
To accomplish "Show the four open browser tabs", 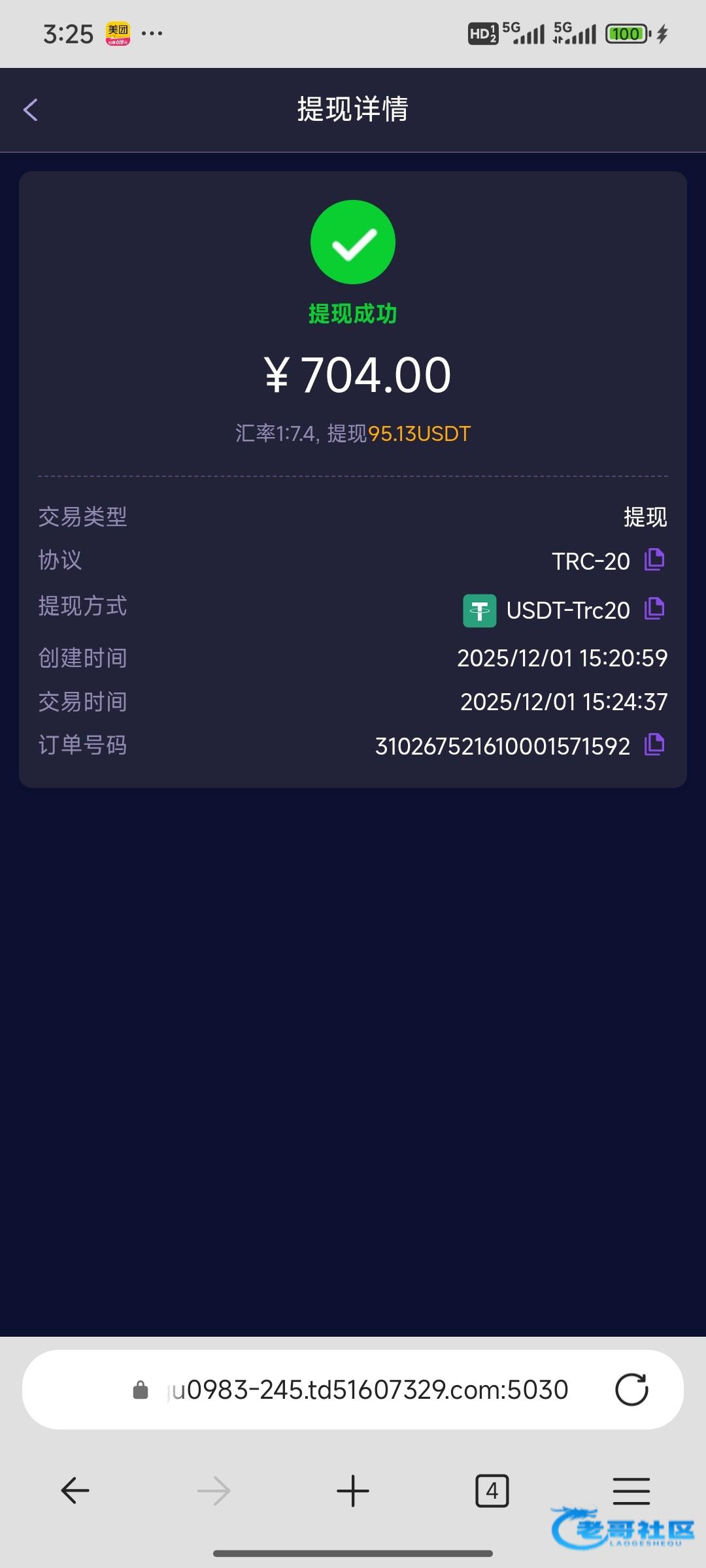I will pyautogui.click(x=492, y=1491).
